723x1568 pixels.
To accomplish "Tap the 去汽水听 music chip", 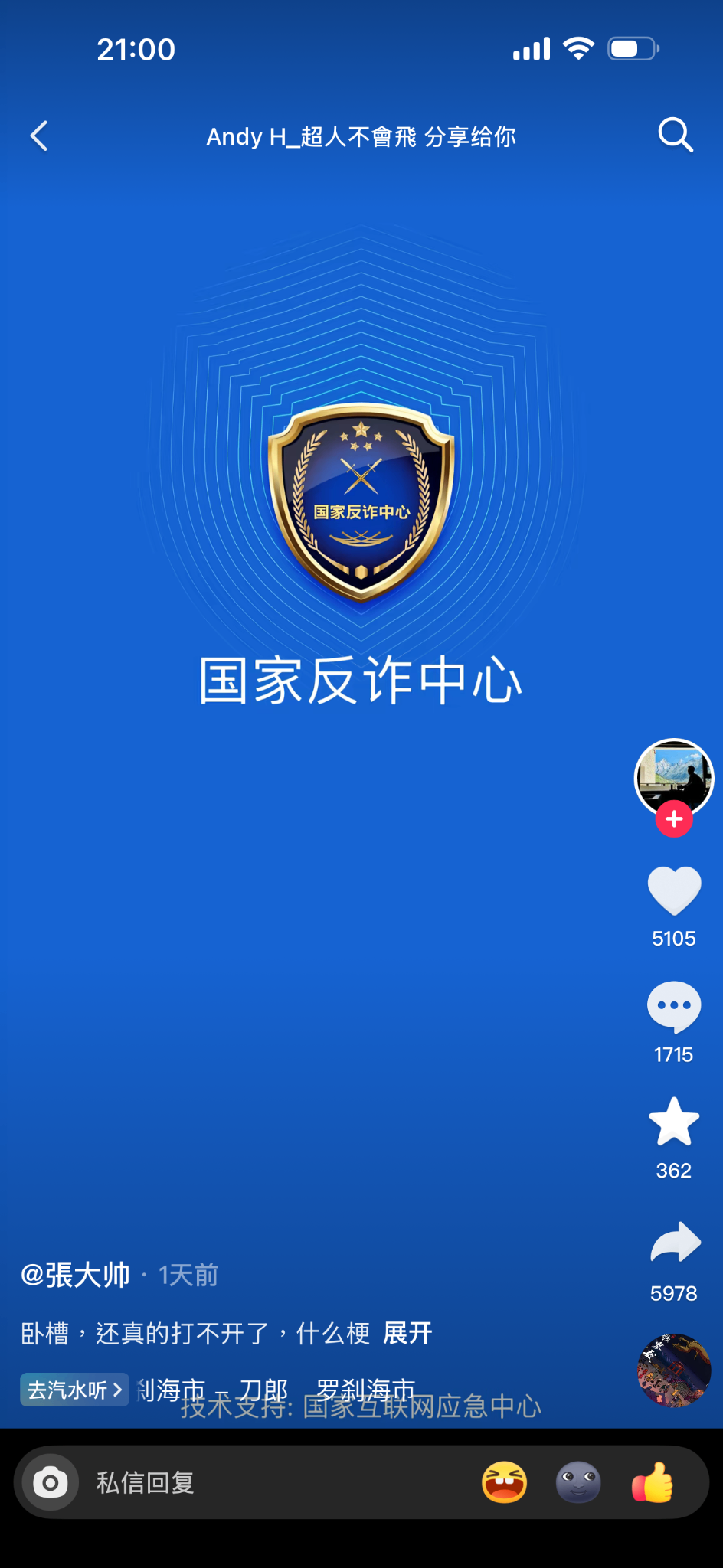I will (x=74, y=1390).
